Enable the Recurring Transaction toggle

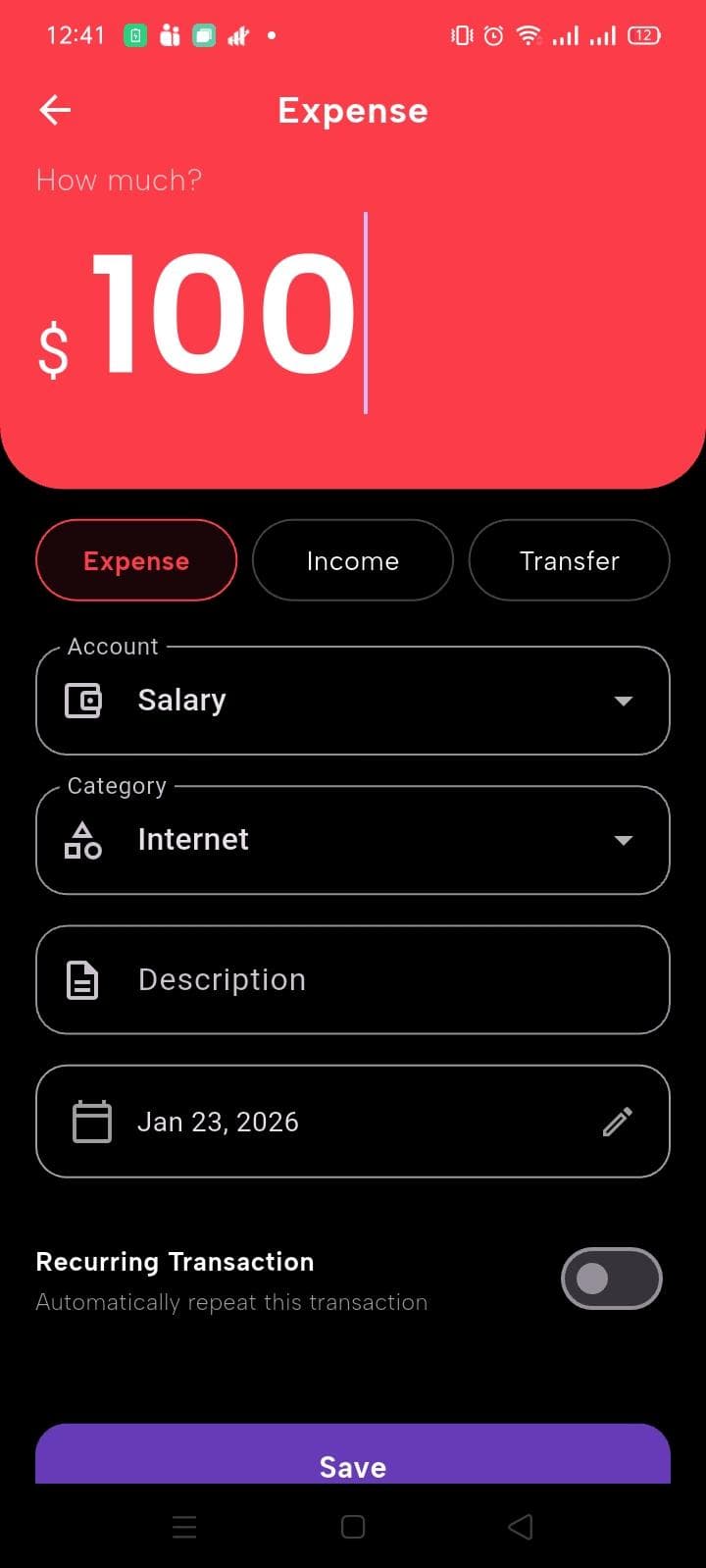(x=611, y=1279)
